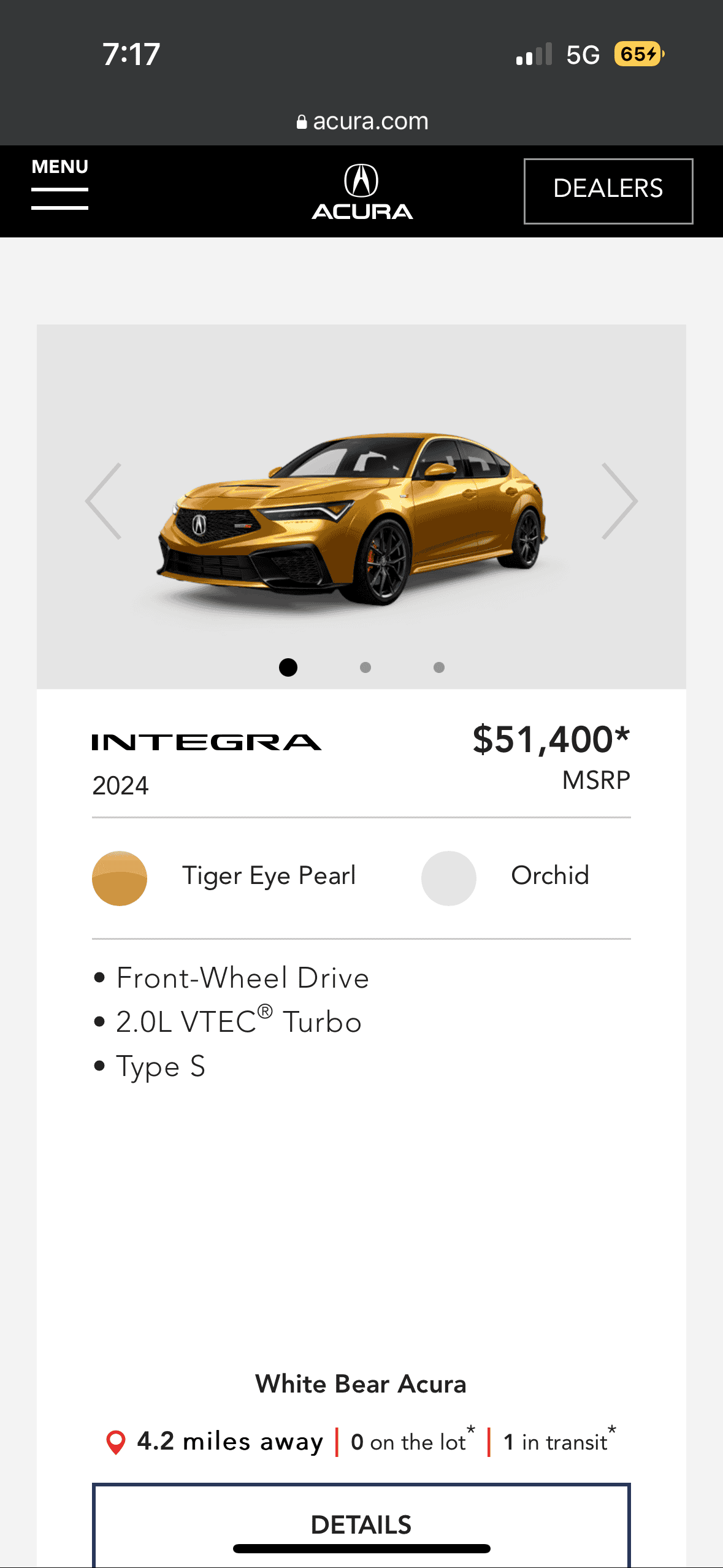Select the second carousel dot
The width and height of the screenshot is (723, 1568).
coord(365,667)
